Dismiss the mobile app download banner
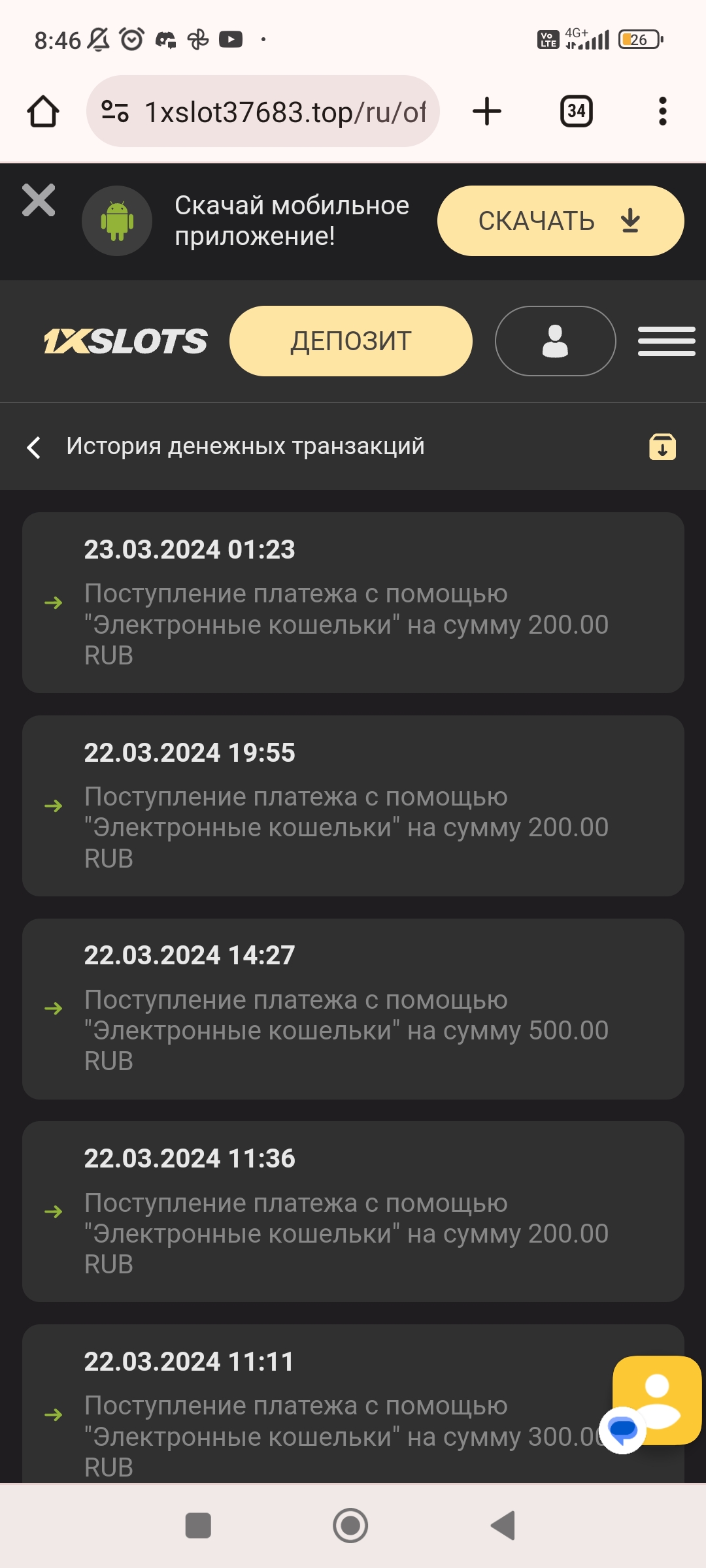This screenshot has width=706, height=1568. (x=39, y=200)
